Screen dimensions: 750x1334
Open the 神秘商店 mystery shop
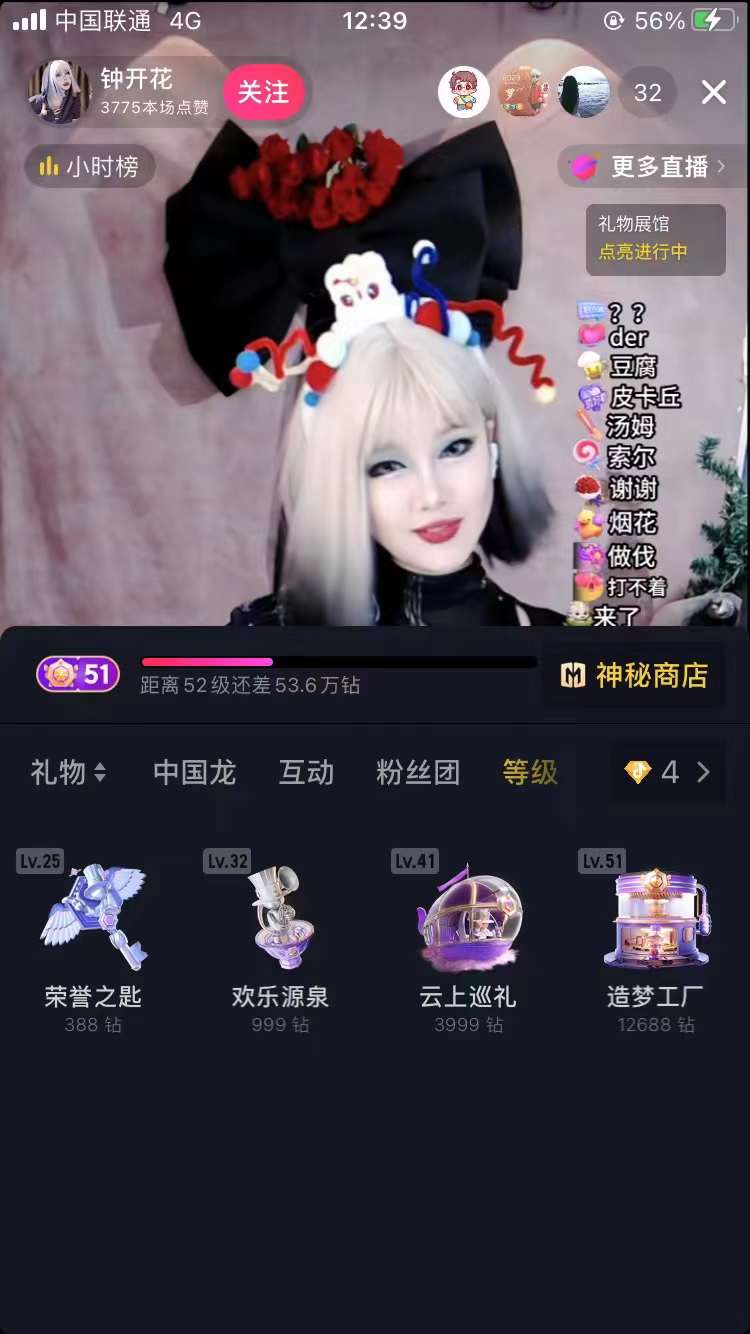[635, 676]
